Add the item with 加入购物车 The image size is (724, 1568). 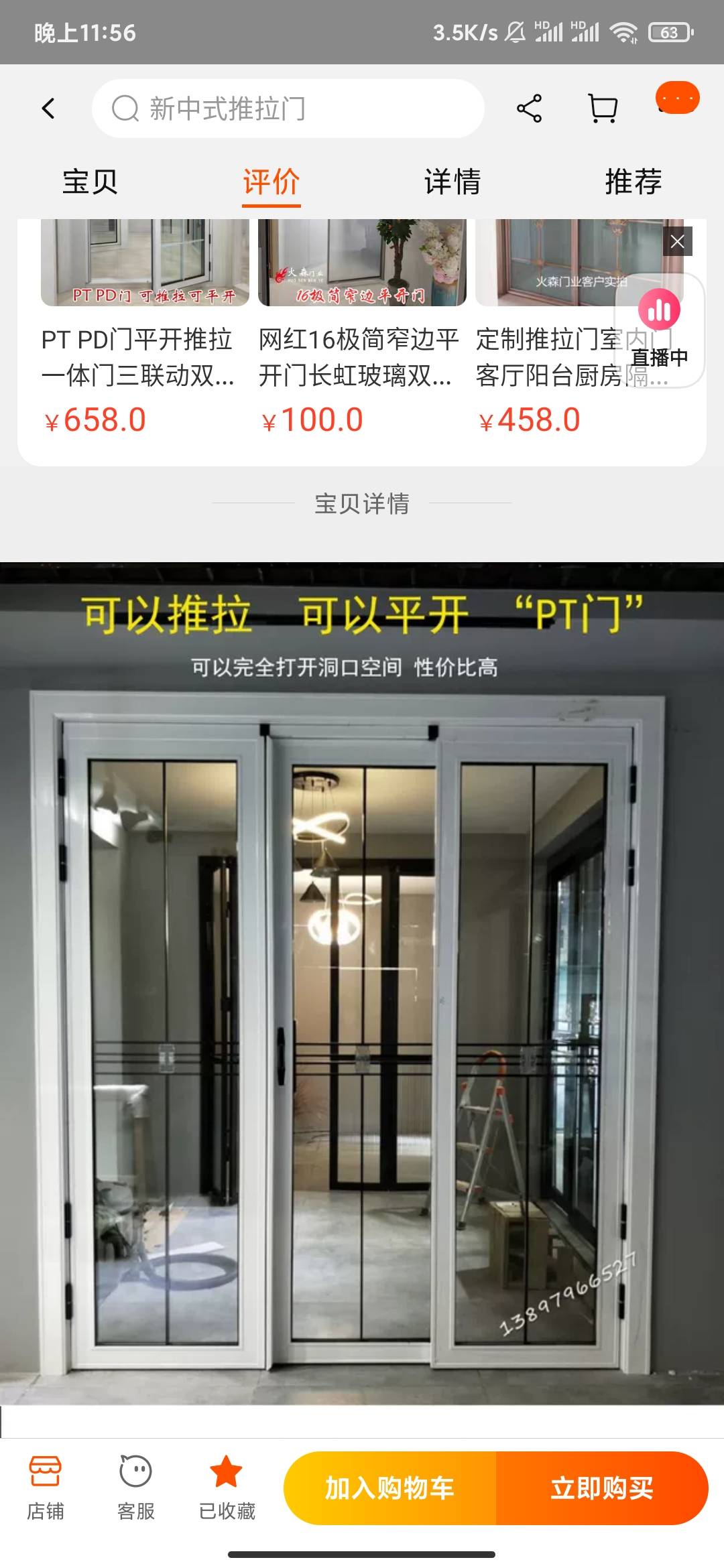[389, 1488]
